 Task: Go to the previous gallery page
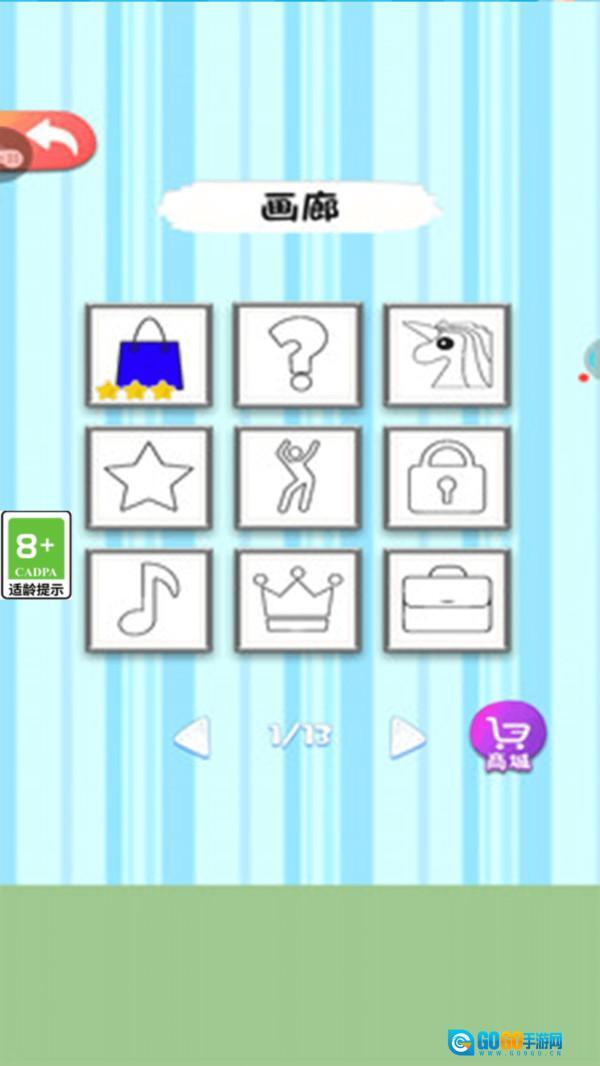pyautogui.click(x=192, y=738)
